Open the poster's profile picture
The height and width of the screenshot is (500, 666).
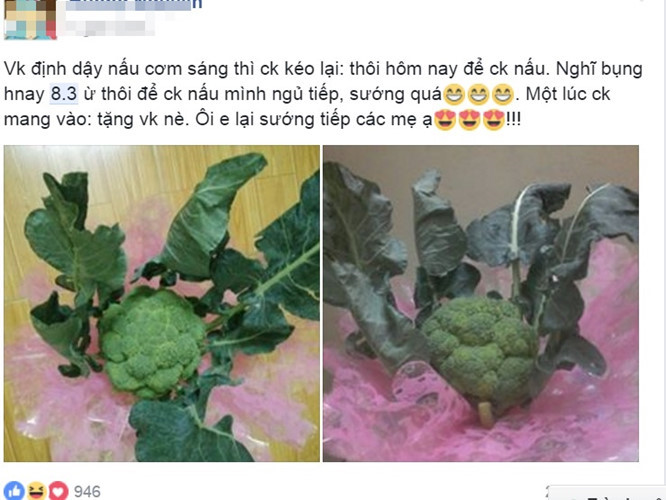pos(29,19)
